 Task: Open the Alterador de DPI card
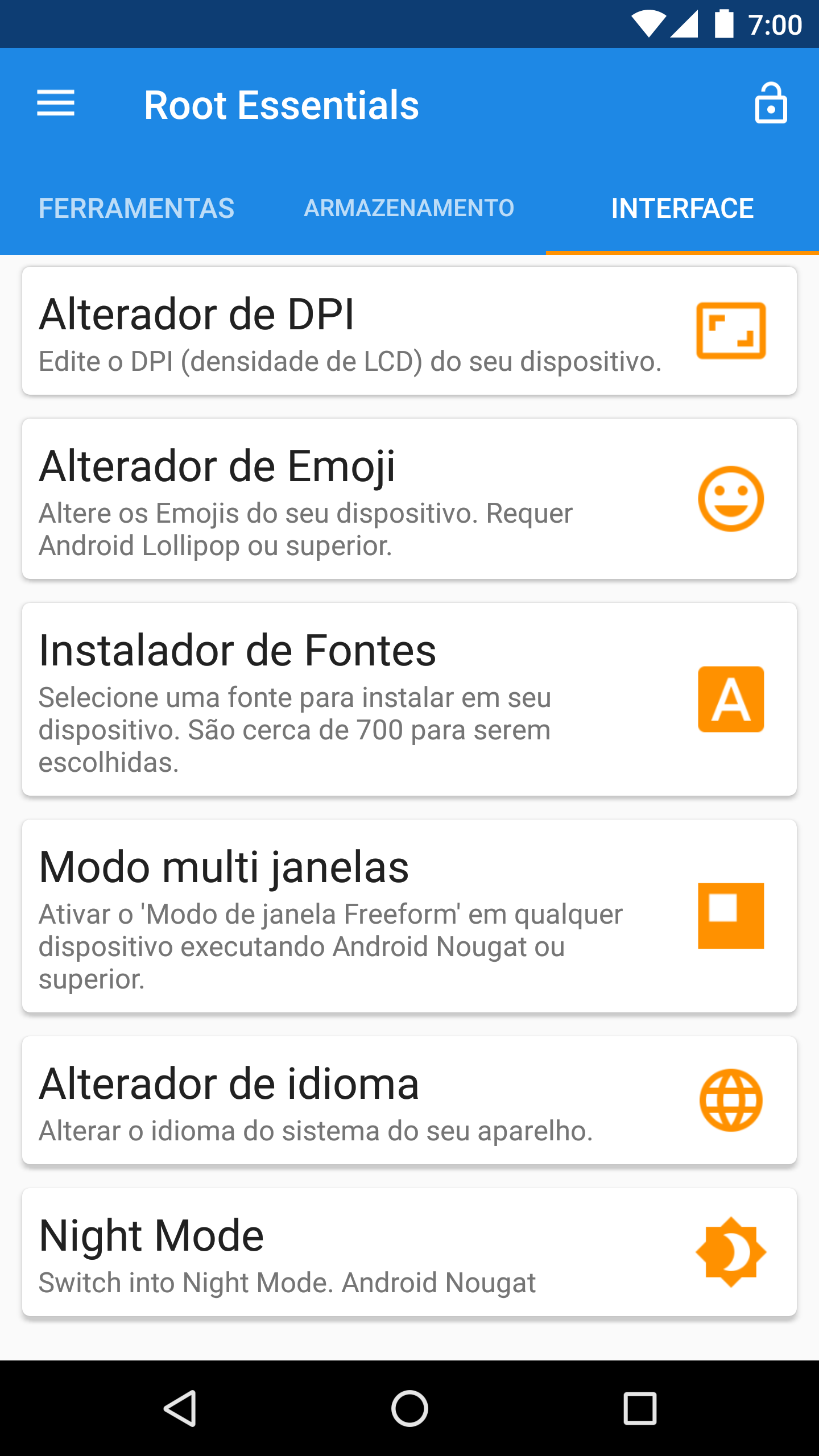tap(409, 331)
